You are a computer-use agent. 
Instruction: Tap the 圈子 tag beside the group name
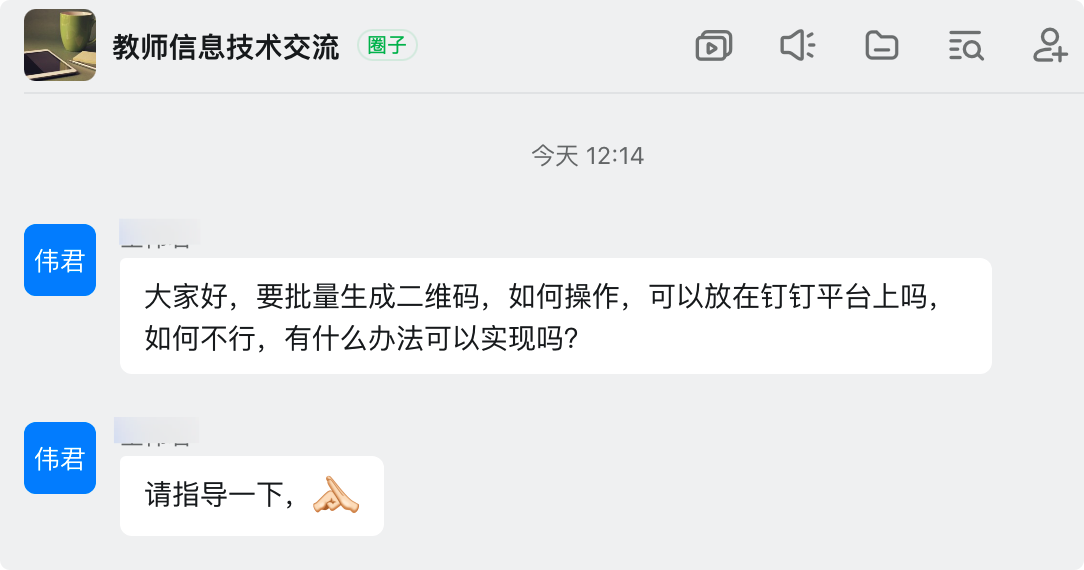click(x=387, y=46)
